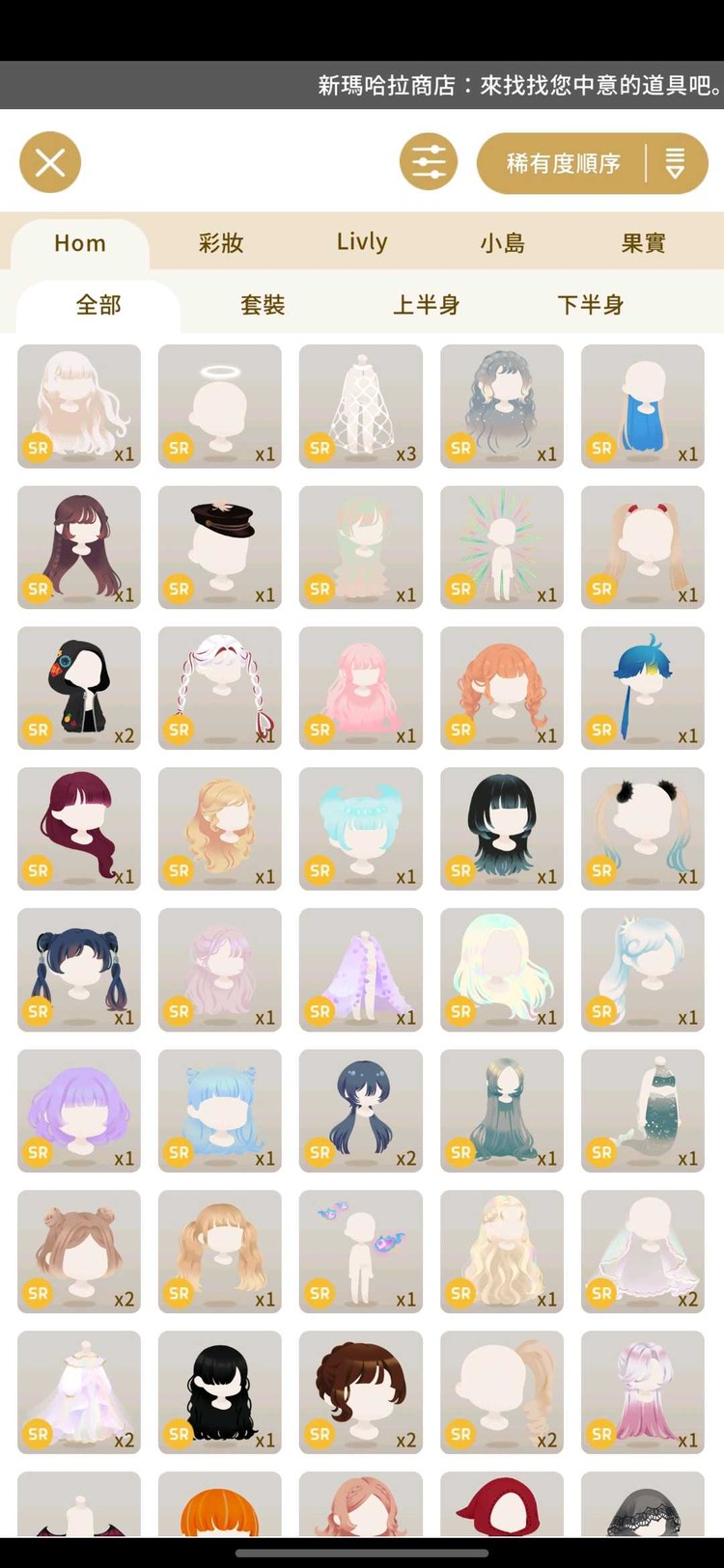Viewport: 724px width, 1568px height.
Task: Select the 上半身 sub-tab
Action: coord(426,306)
